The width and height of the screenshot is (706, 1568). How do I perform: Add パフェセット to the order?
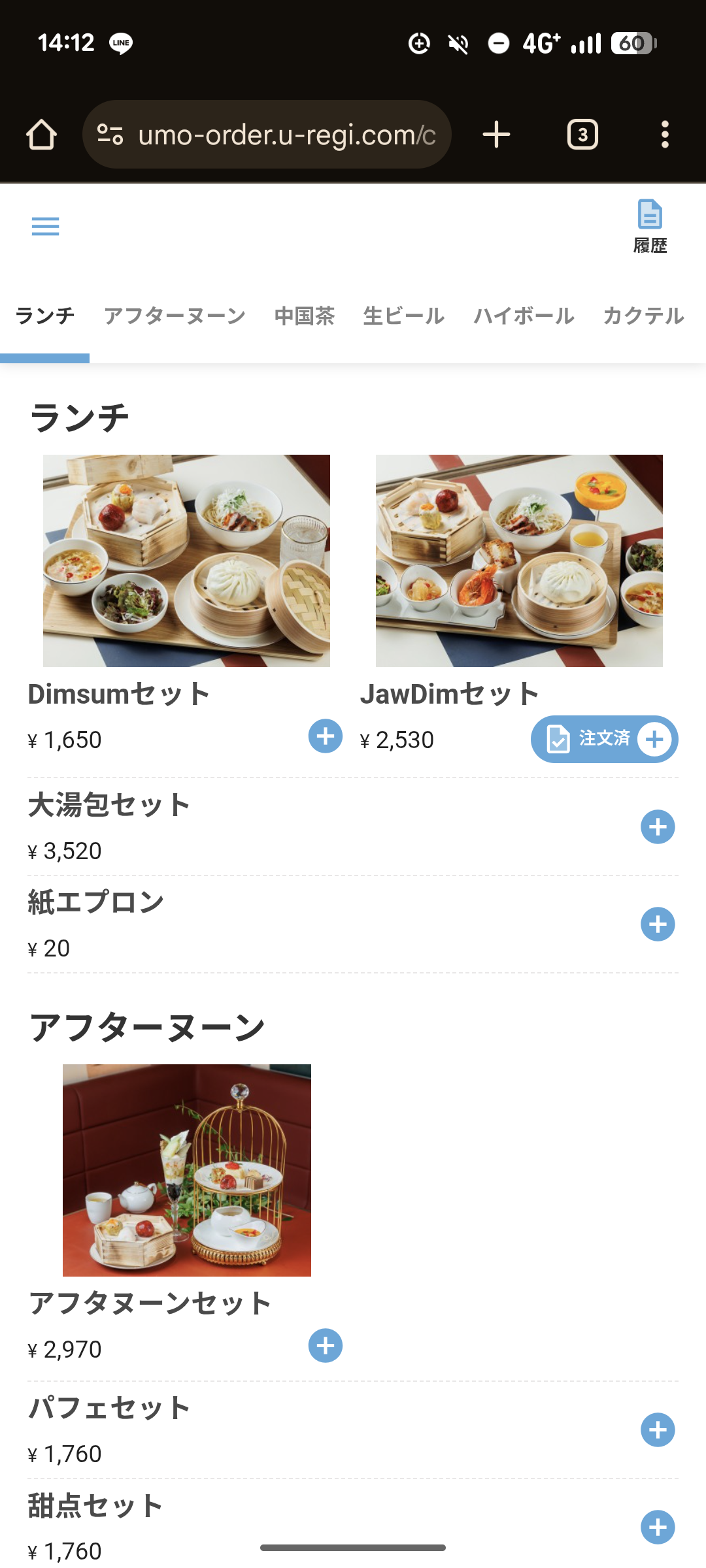(x=658, y=1430)
